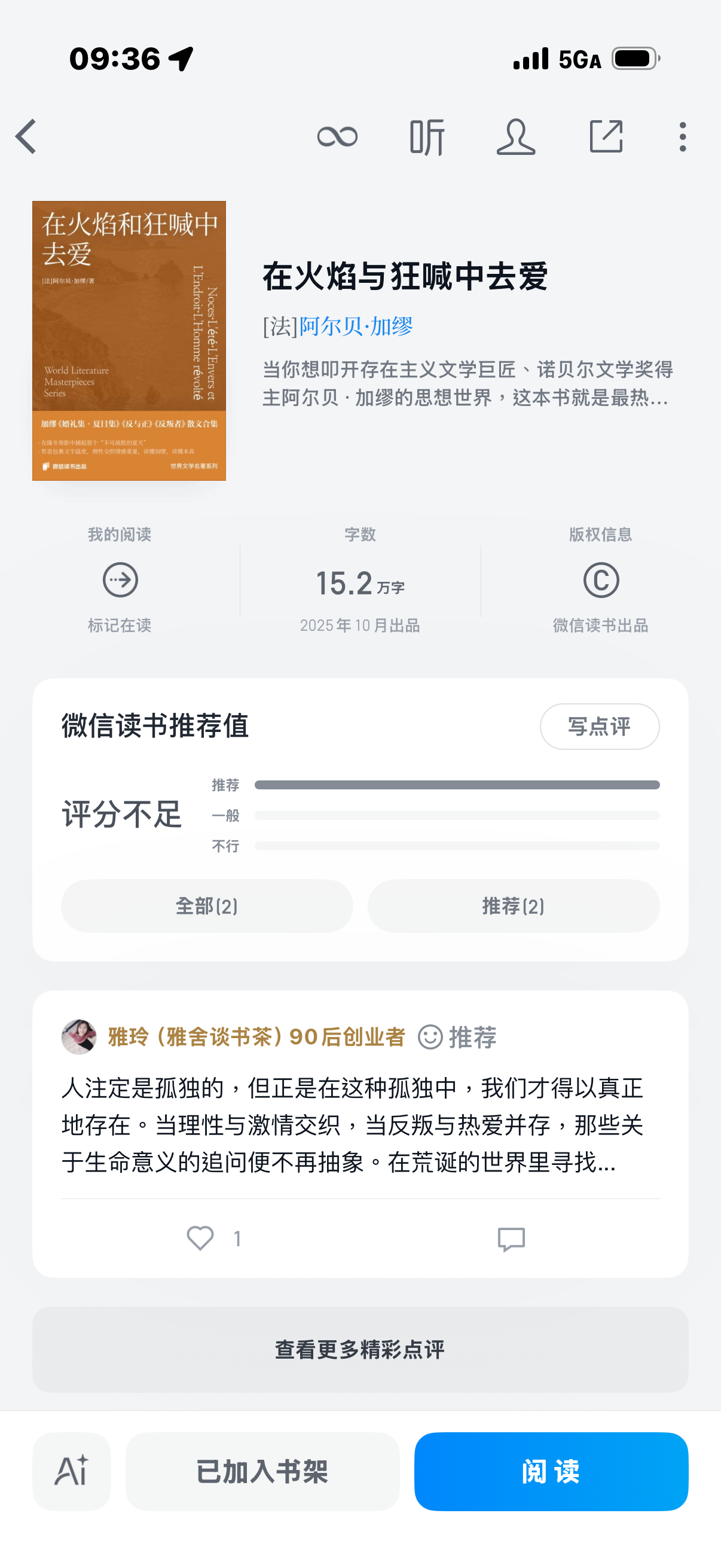Select the 全部(2) reviews filter
Image resolution: width=721 pixels, height=1568 pixels.
pyautogui.click(x=207, y=907)
